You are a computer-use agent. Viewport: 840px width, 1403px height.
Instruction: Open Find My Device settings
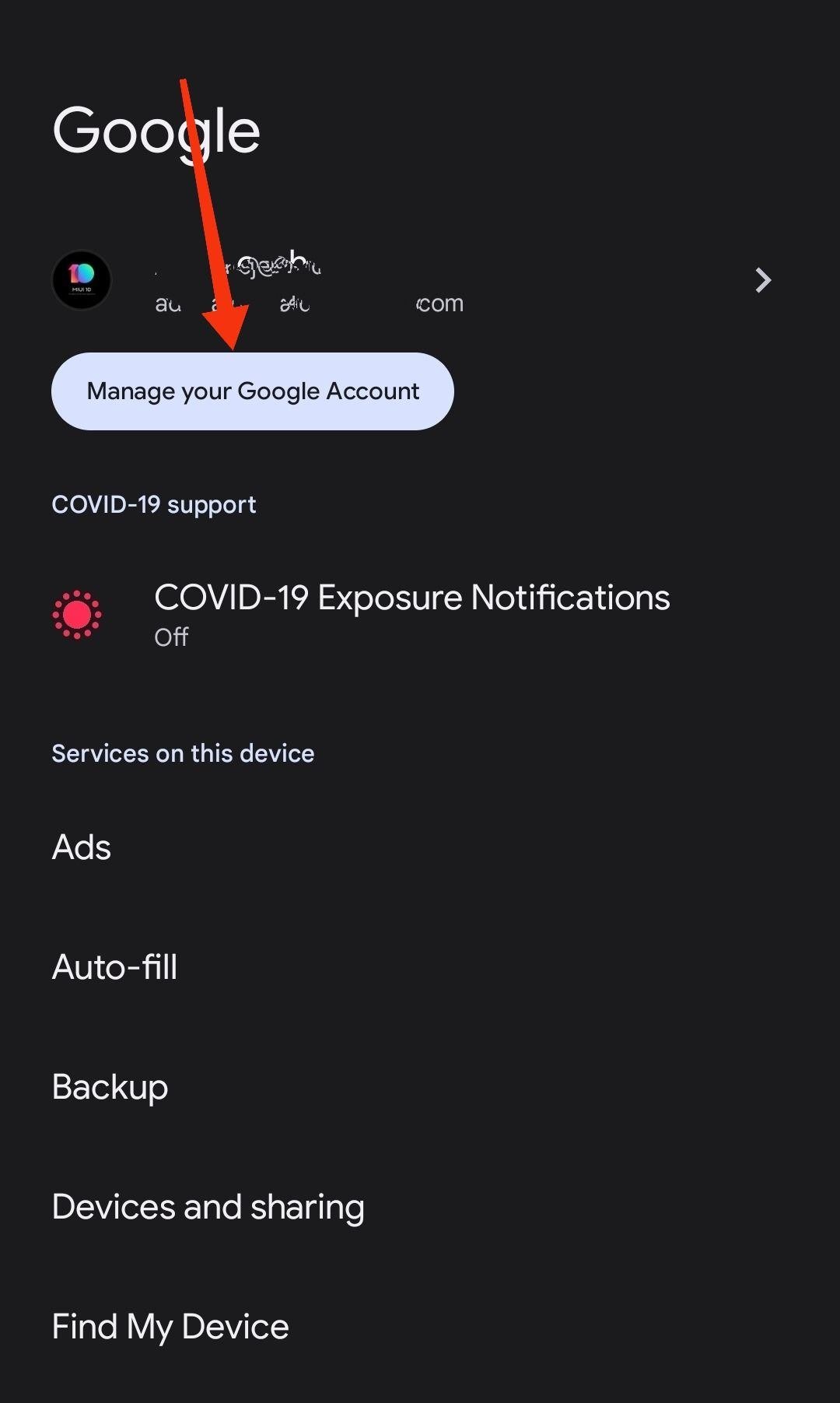170,1325
